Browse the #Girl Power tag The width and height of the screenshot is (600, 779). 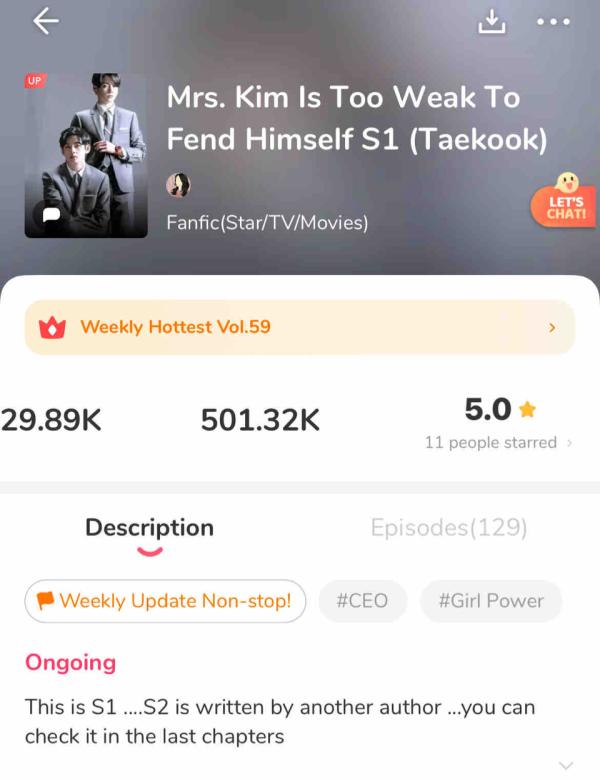point(491,601)
